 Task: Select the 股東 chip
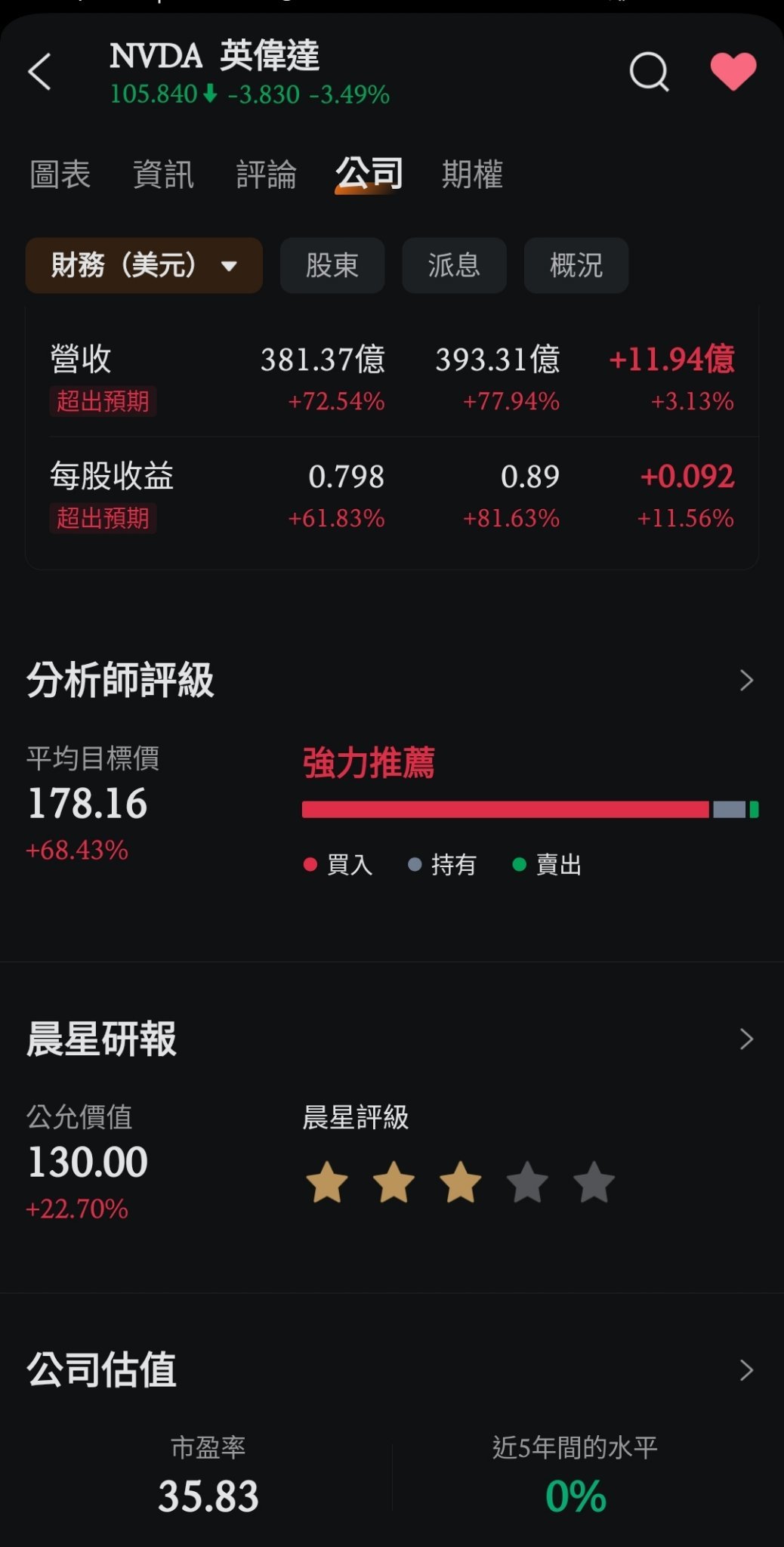(332, 265)
